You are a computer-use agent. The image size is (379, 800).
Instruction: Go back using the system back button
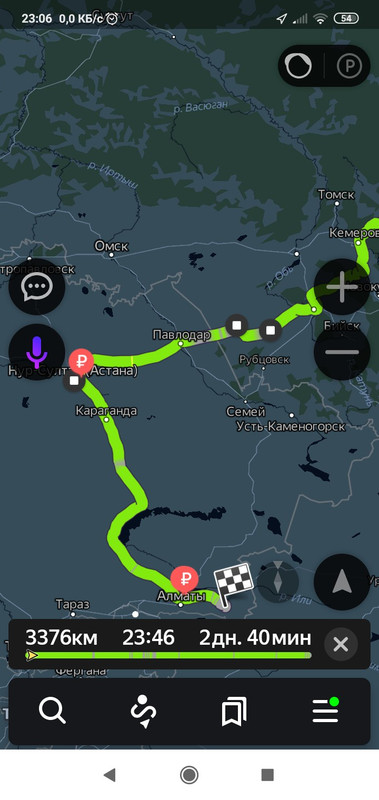[x=109, y=775]
